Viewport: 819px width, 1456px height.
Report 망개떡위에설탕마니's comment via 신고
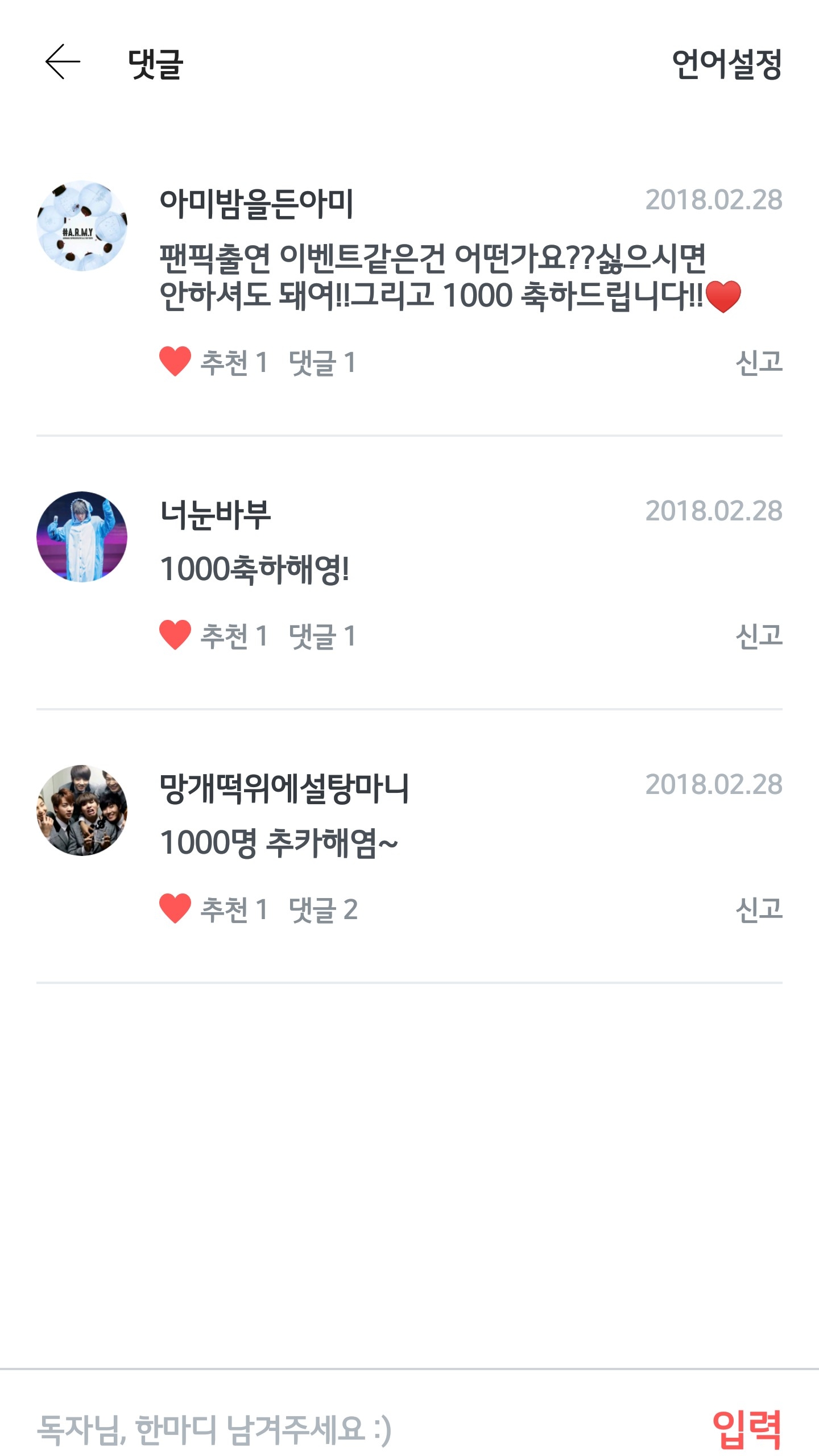pyautogui.click(x=759, y=909)
